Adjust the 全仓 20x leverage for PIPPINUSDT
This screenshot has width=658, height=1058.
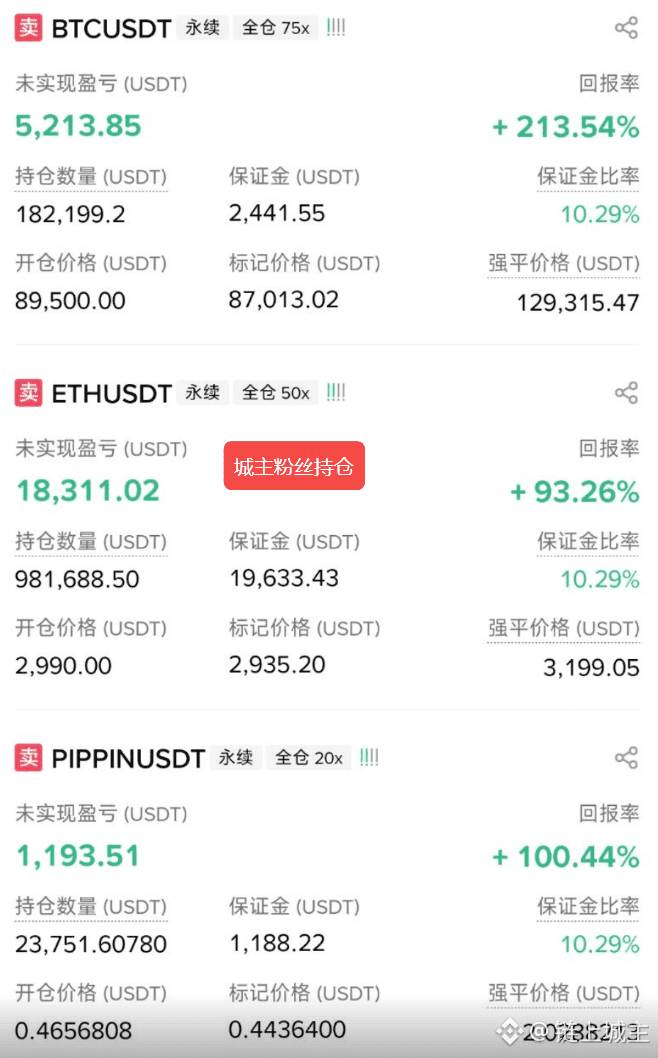coord(309,758)
